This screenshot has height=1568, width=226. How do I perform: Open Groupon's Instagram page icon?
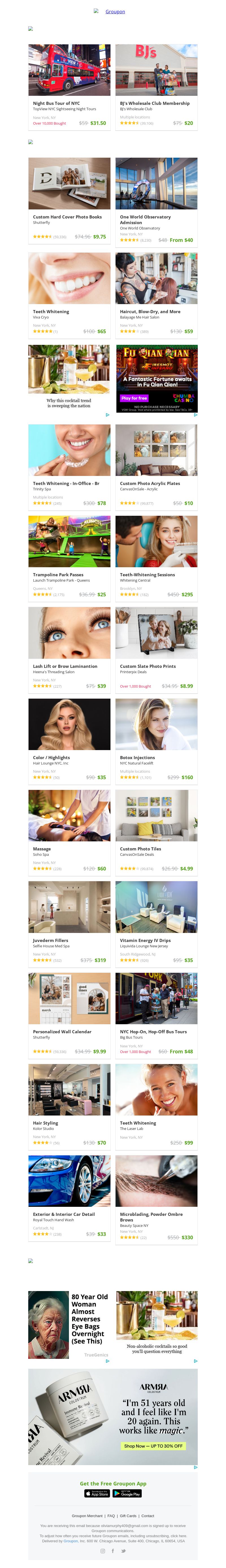click(x=102, y=1550)
